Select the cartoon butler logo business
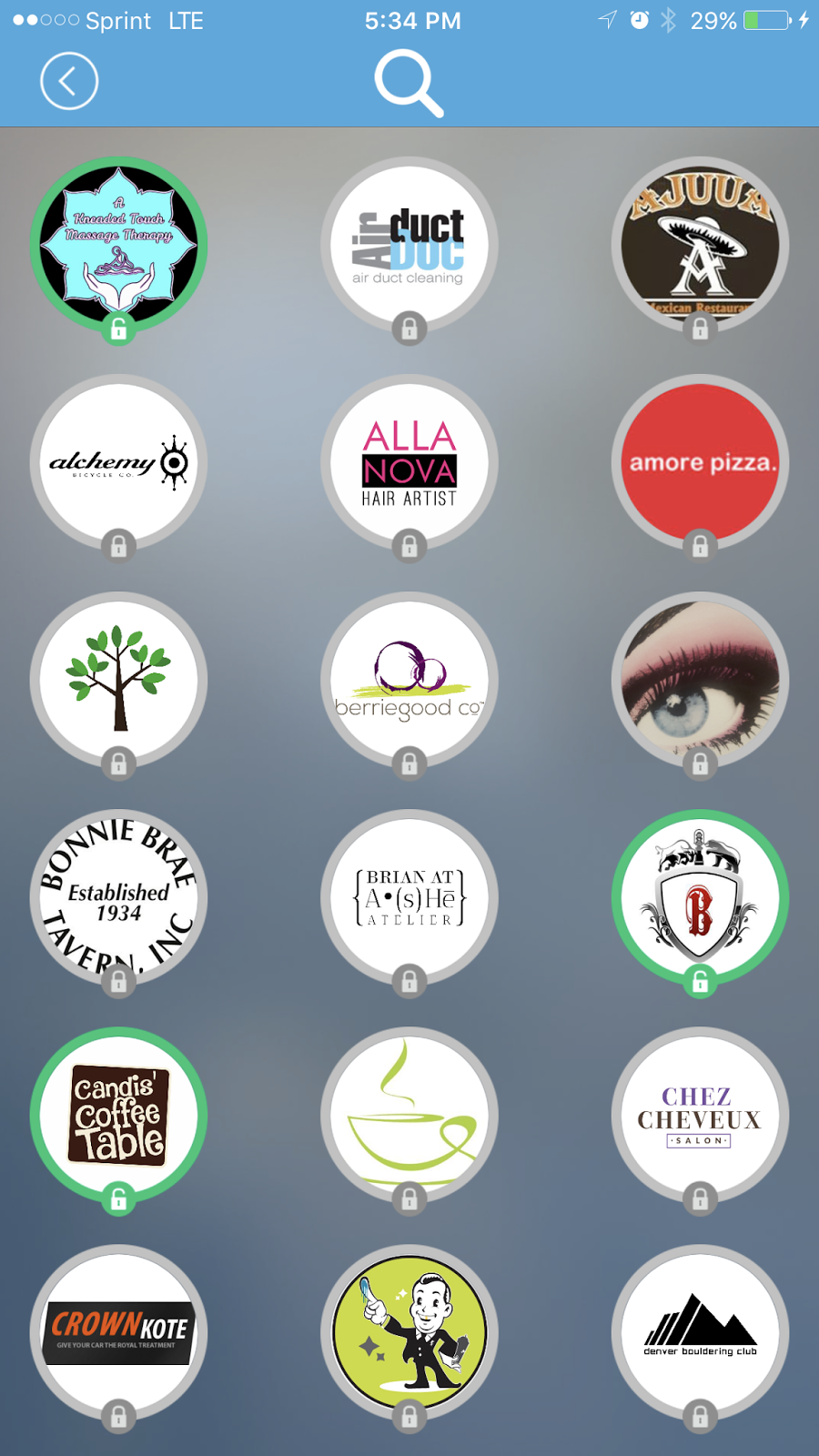The width and height of the screenshot is (819, 1456). [409, 1333]
